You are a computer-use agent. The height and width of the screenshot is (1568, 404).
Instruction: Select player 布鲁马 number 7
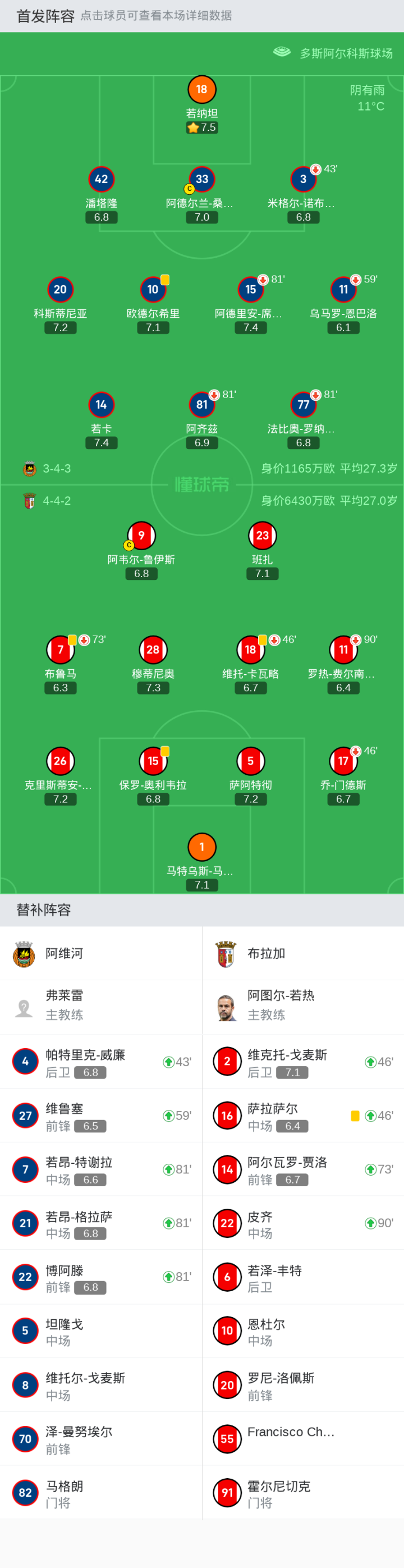pos(60,665)
